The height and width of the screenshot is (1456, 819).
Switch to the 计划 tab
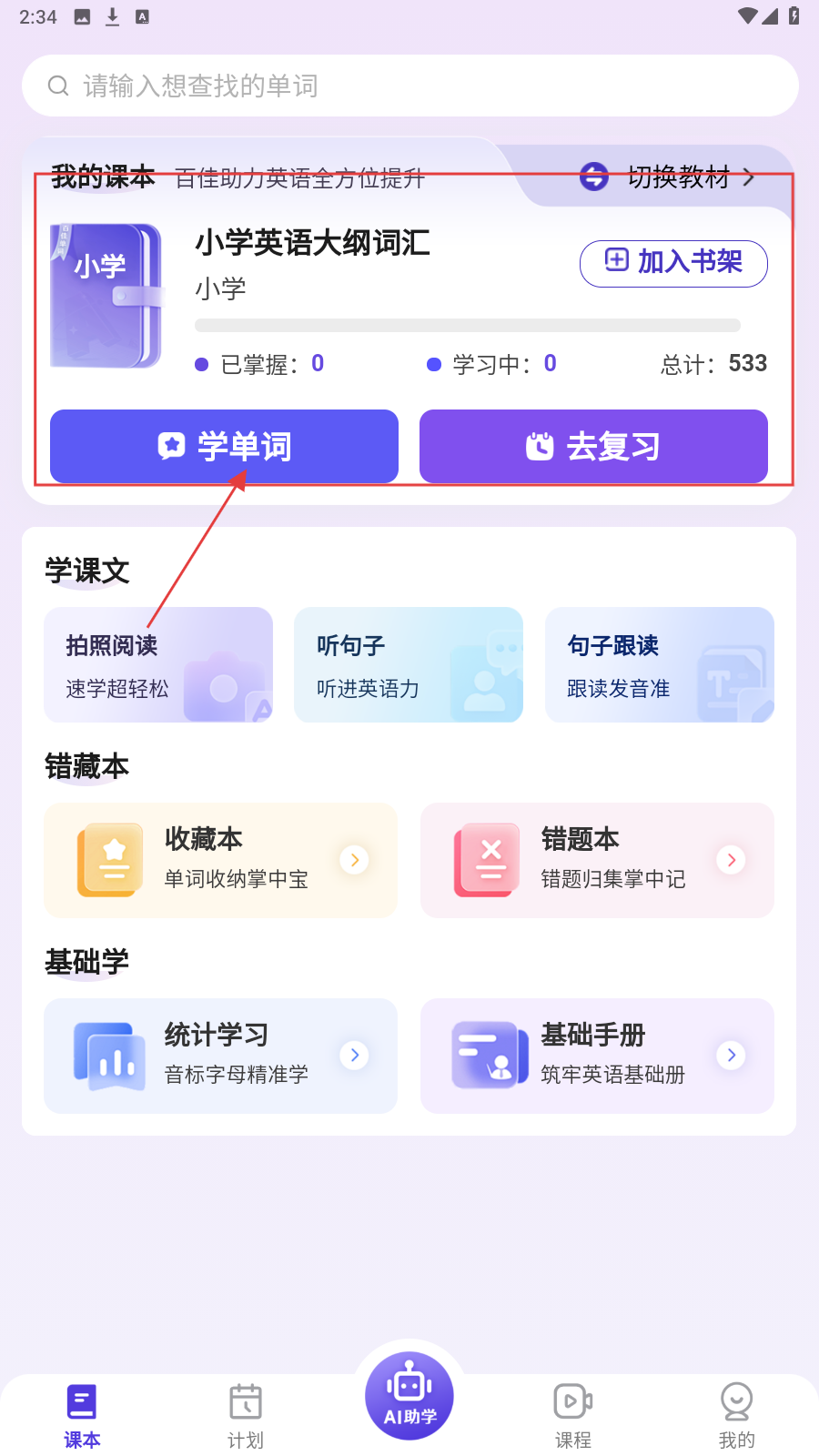point(246,1415)
